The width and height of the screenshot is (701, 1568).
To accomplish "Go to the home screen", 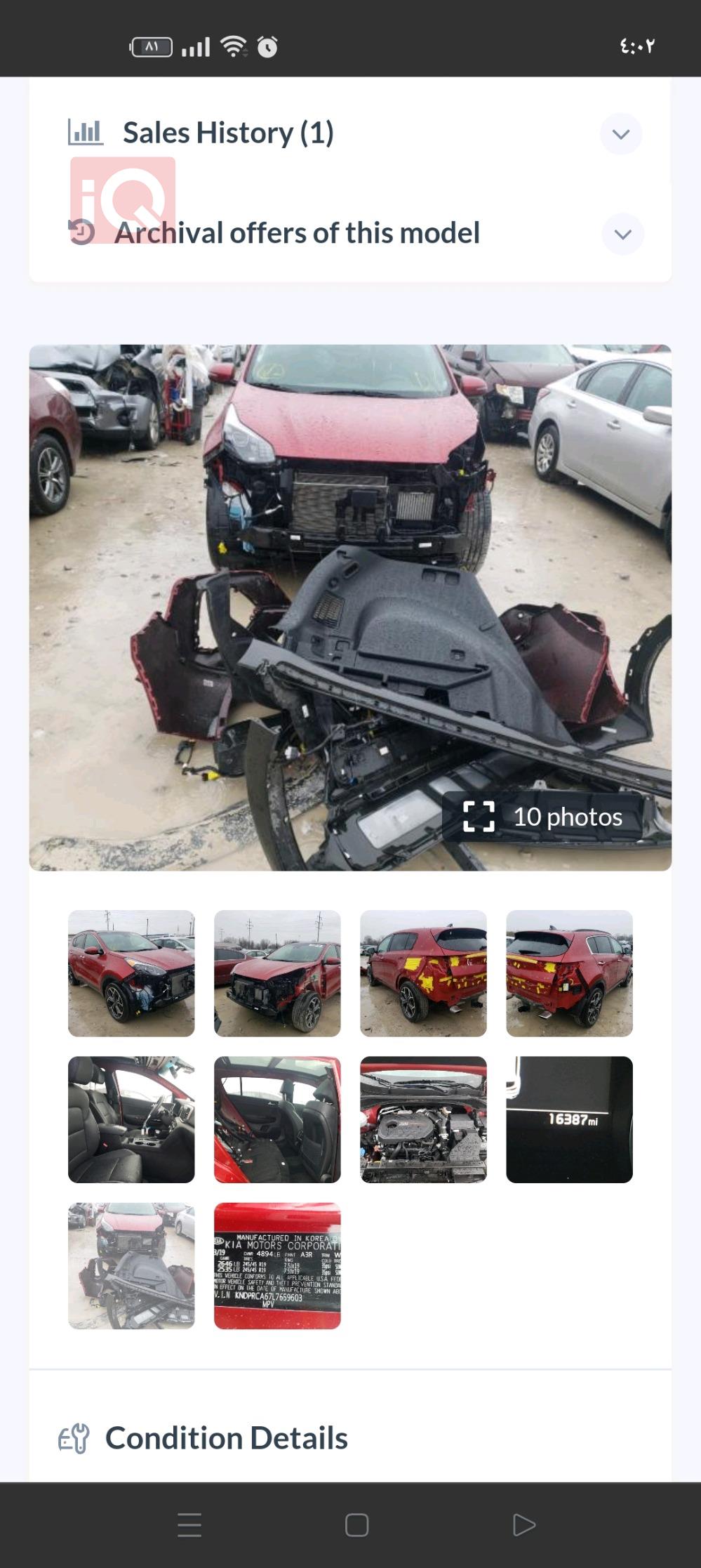I will pos(356,1524).
